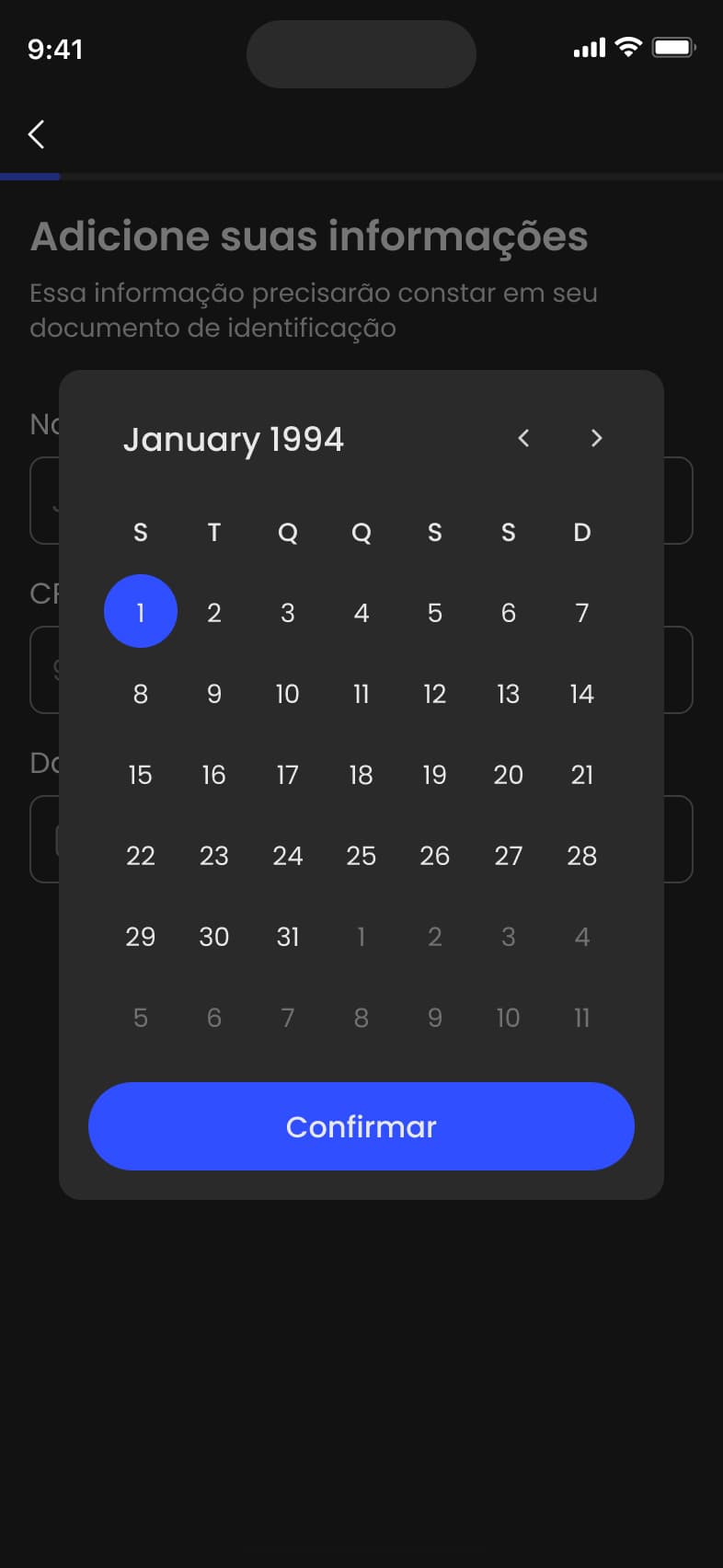Tap the highlighted day 1
The height and width of the screenshot is (1568, 723).
(x=141, y=612)
